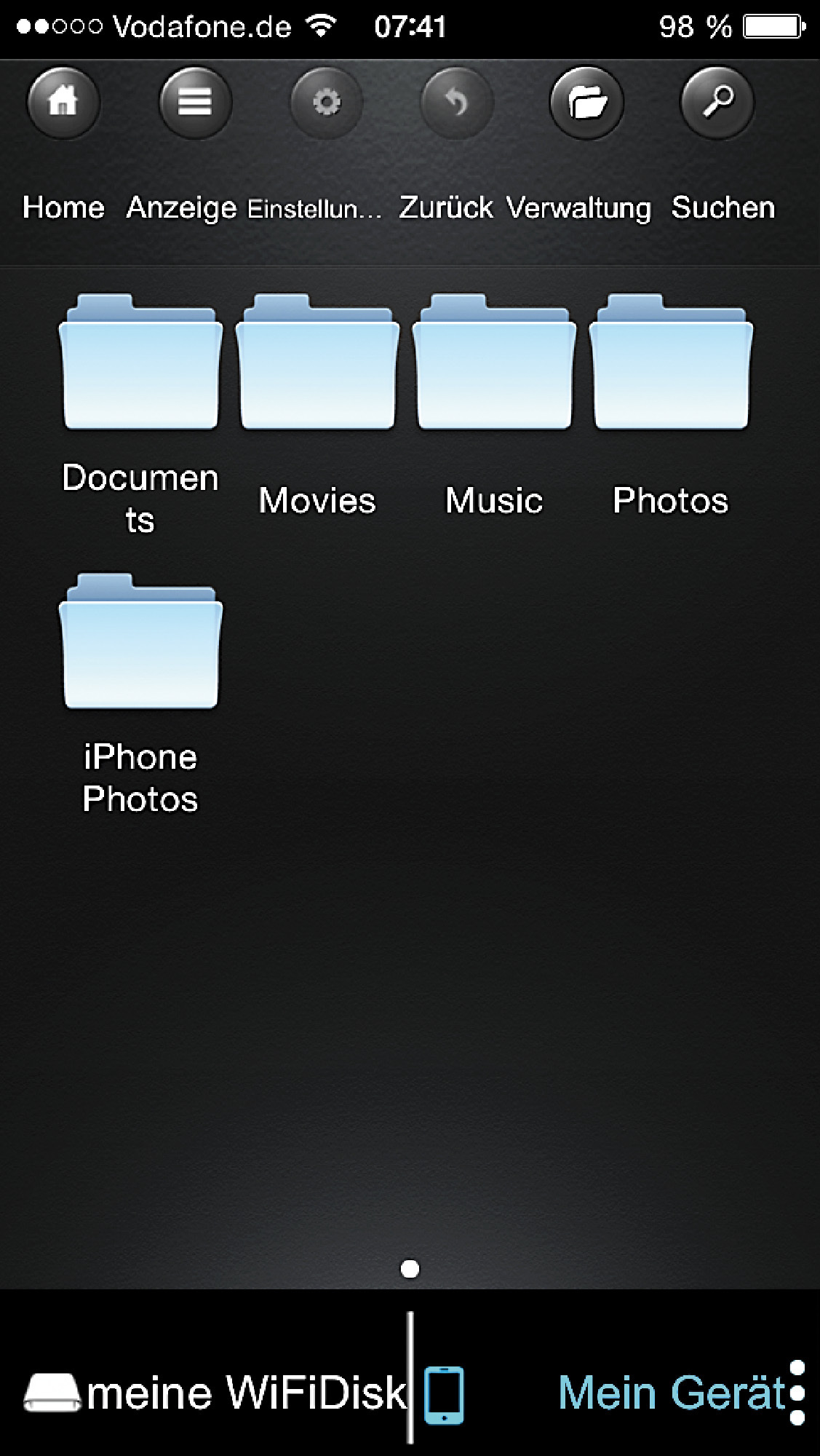
Task: Open Suchen magnifier search
Action: click(x=717, y=103)
